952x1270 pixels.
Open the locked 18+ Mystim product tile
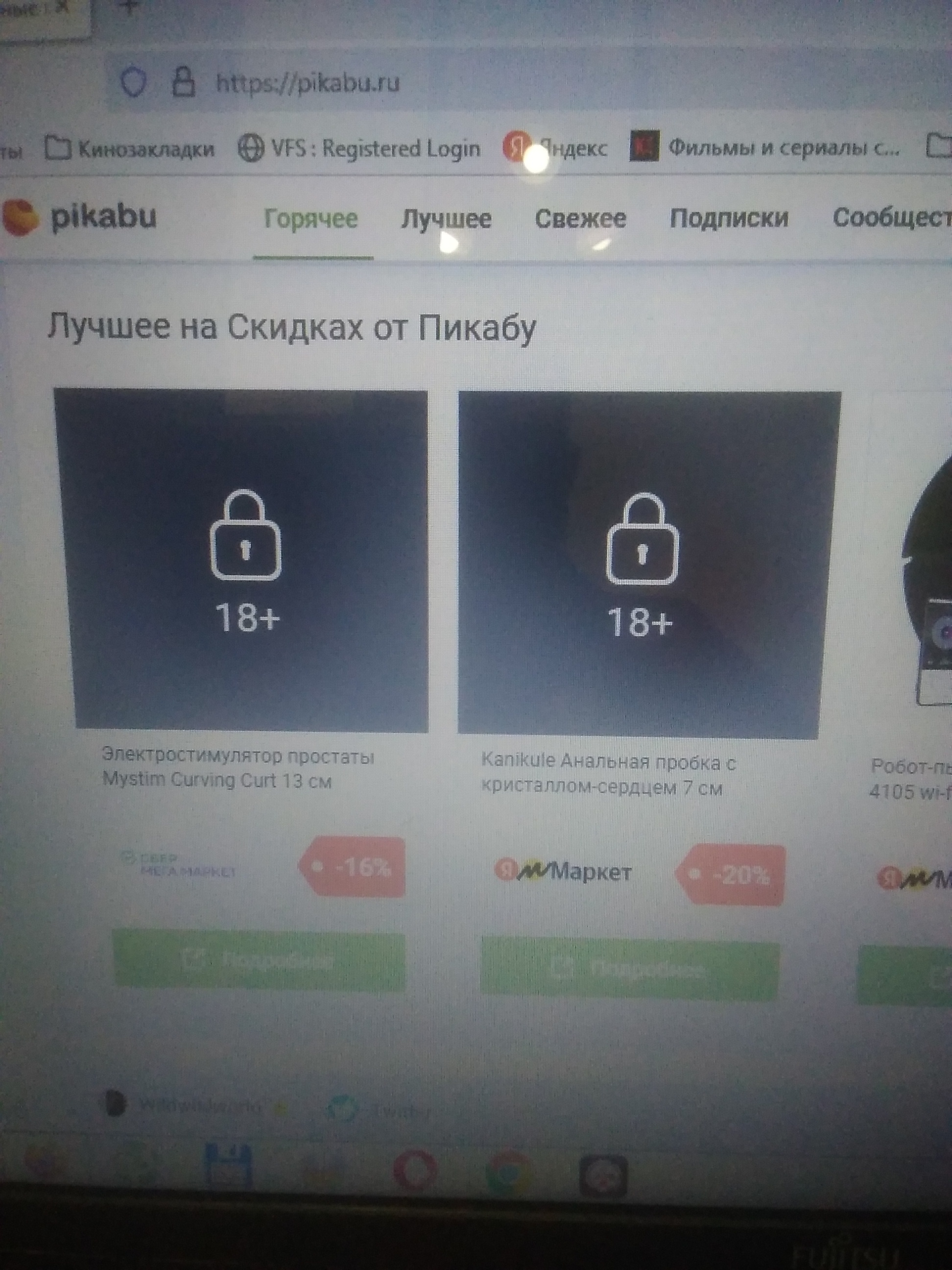click(x=247, y=560)
